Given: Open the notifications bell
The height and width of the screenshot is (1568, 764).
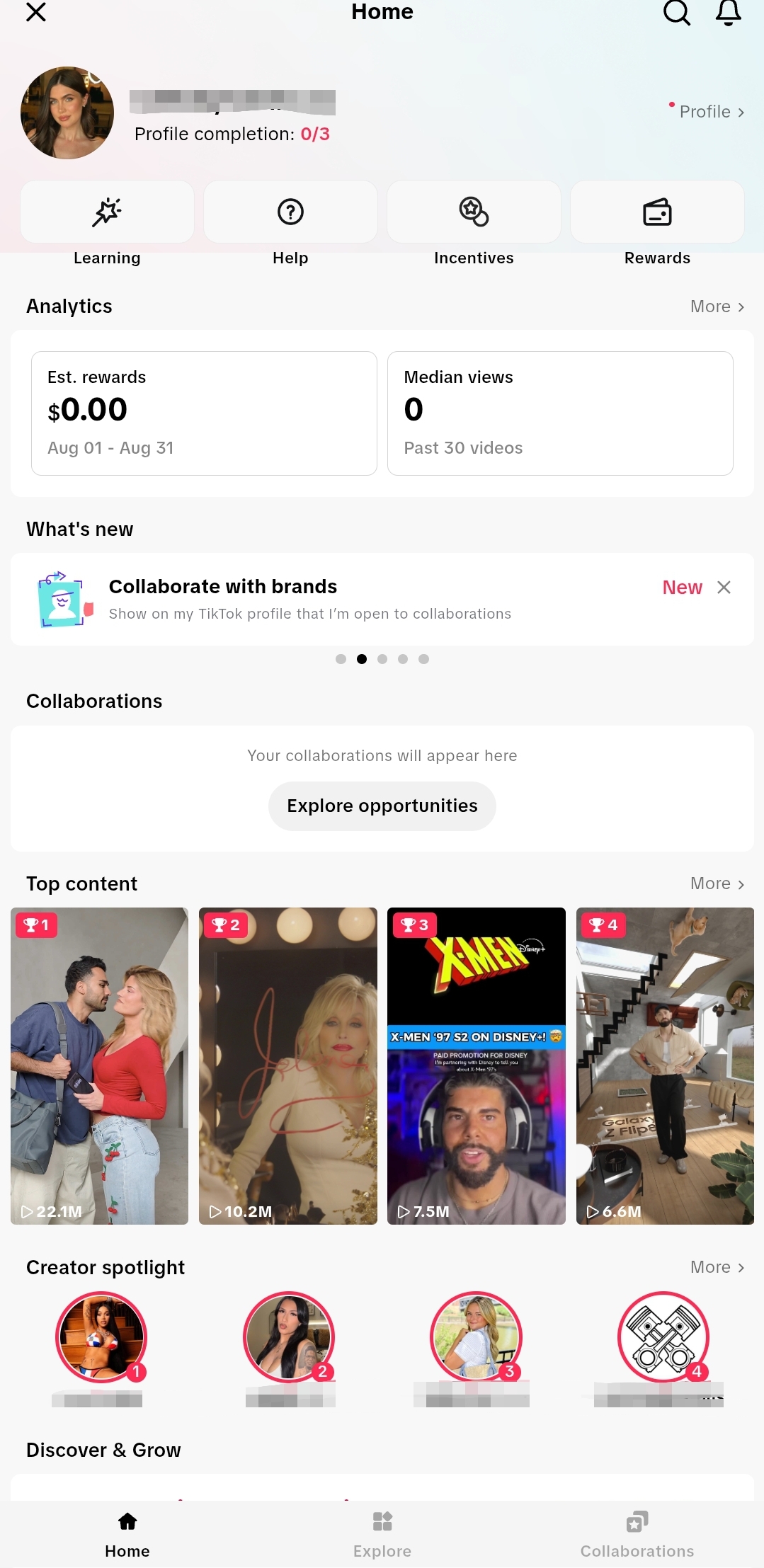Looking at the screenshot, I should click(728, 12).
